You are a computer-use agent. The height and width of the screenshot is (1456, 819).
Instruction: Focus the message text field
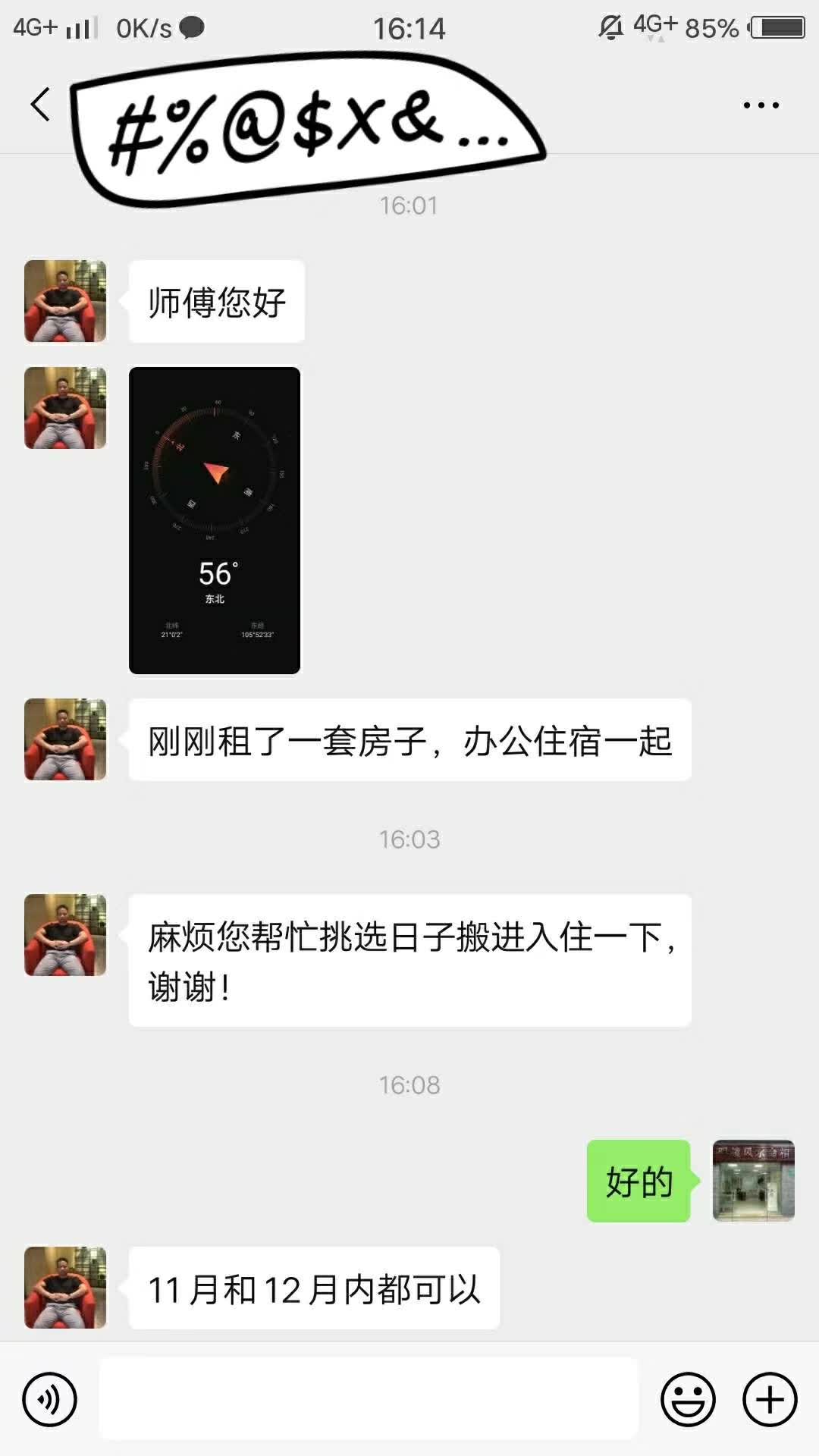coord(369,1398)
